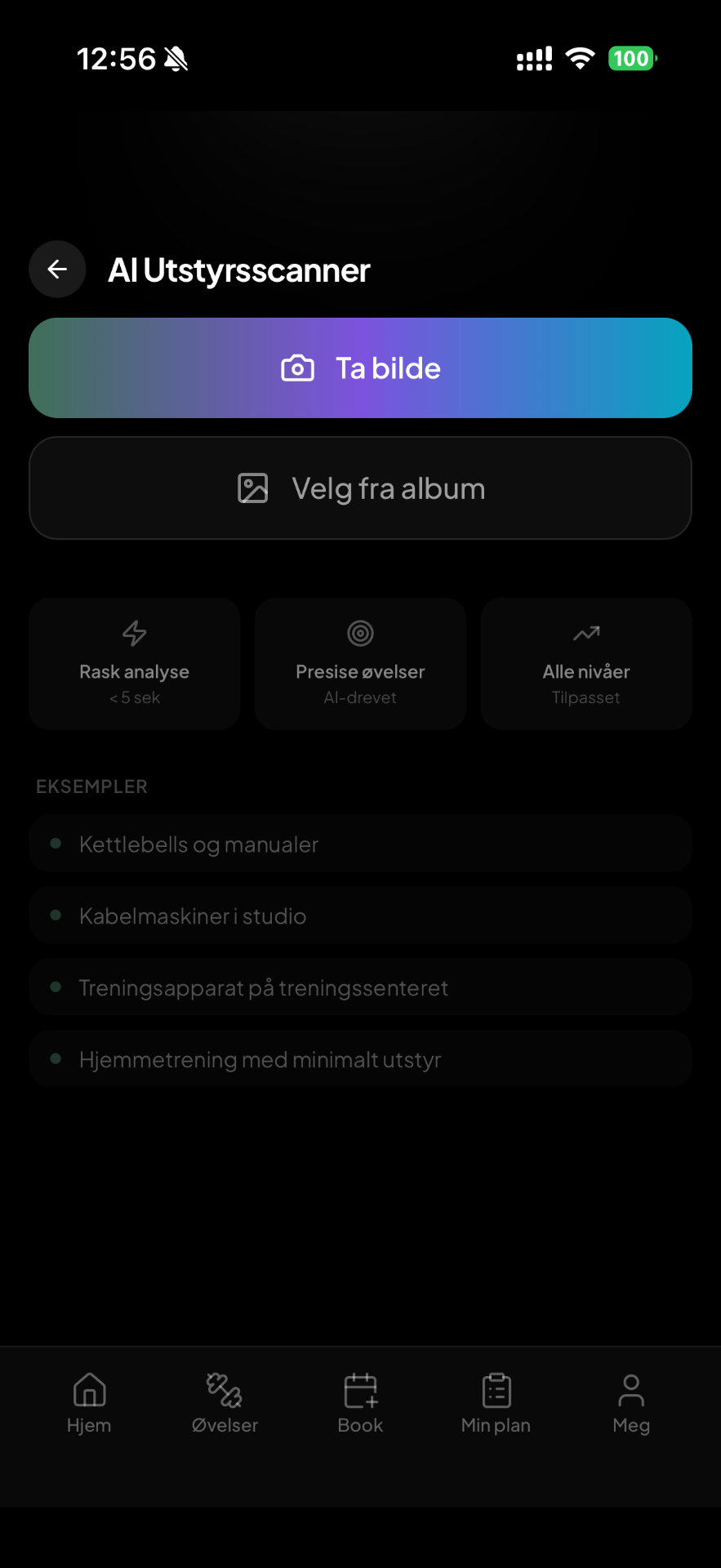Tap the target icon above Presise øvelser

[359, 632]
